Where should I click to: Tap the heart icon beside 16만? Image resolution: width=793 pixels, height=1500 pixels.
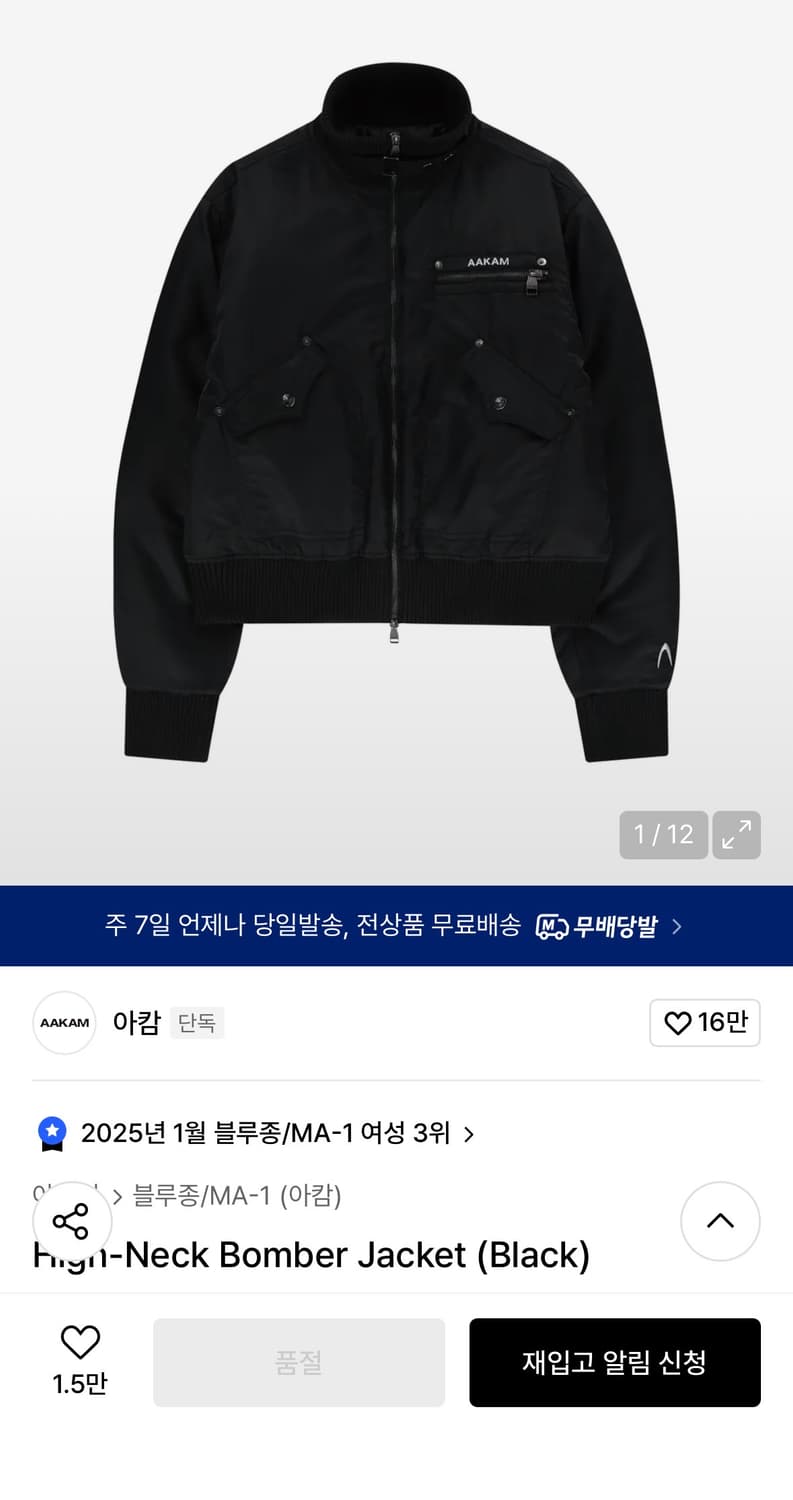point(676,1023)
